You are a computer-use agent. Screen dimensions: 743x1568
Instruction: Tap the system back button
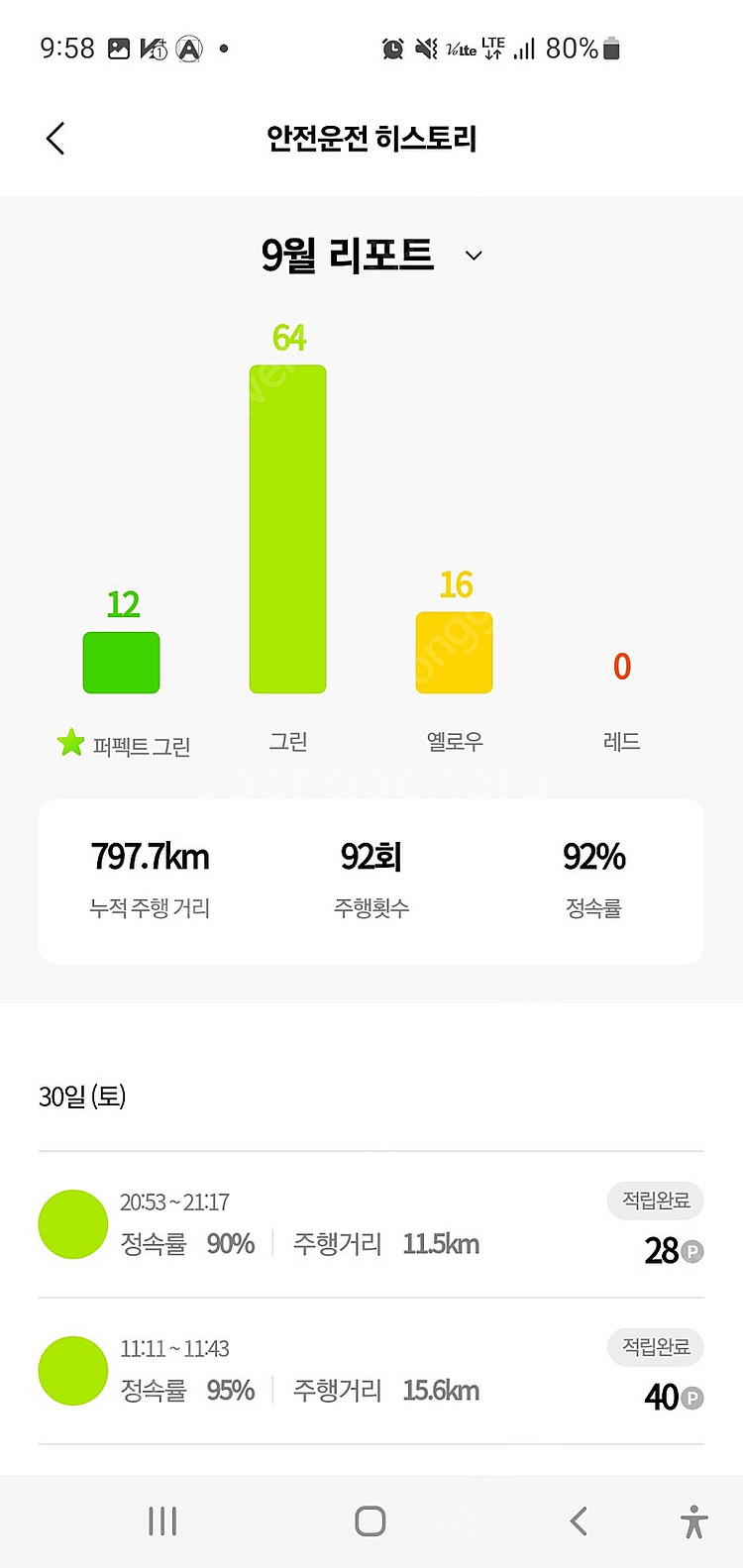[x=580, y=1521]
